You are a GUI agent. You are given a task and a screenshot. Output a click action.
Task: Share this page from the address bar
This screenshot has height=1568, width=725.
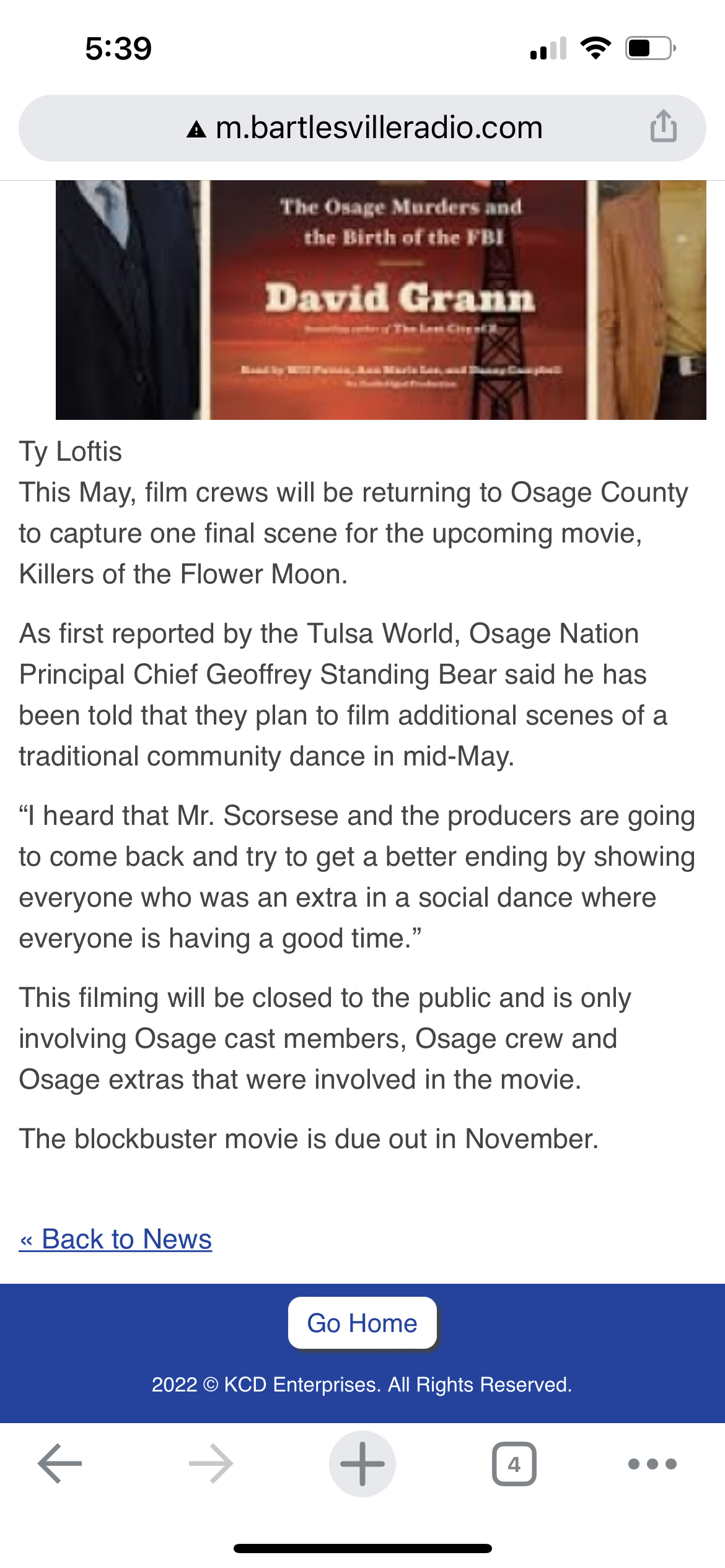click(663, 126)
